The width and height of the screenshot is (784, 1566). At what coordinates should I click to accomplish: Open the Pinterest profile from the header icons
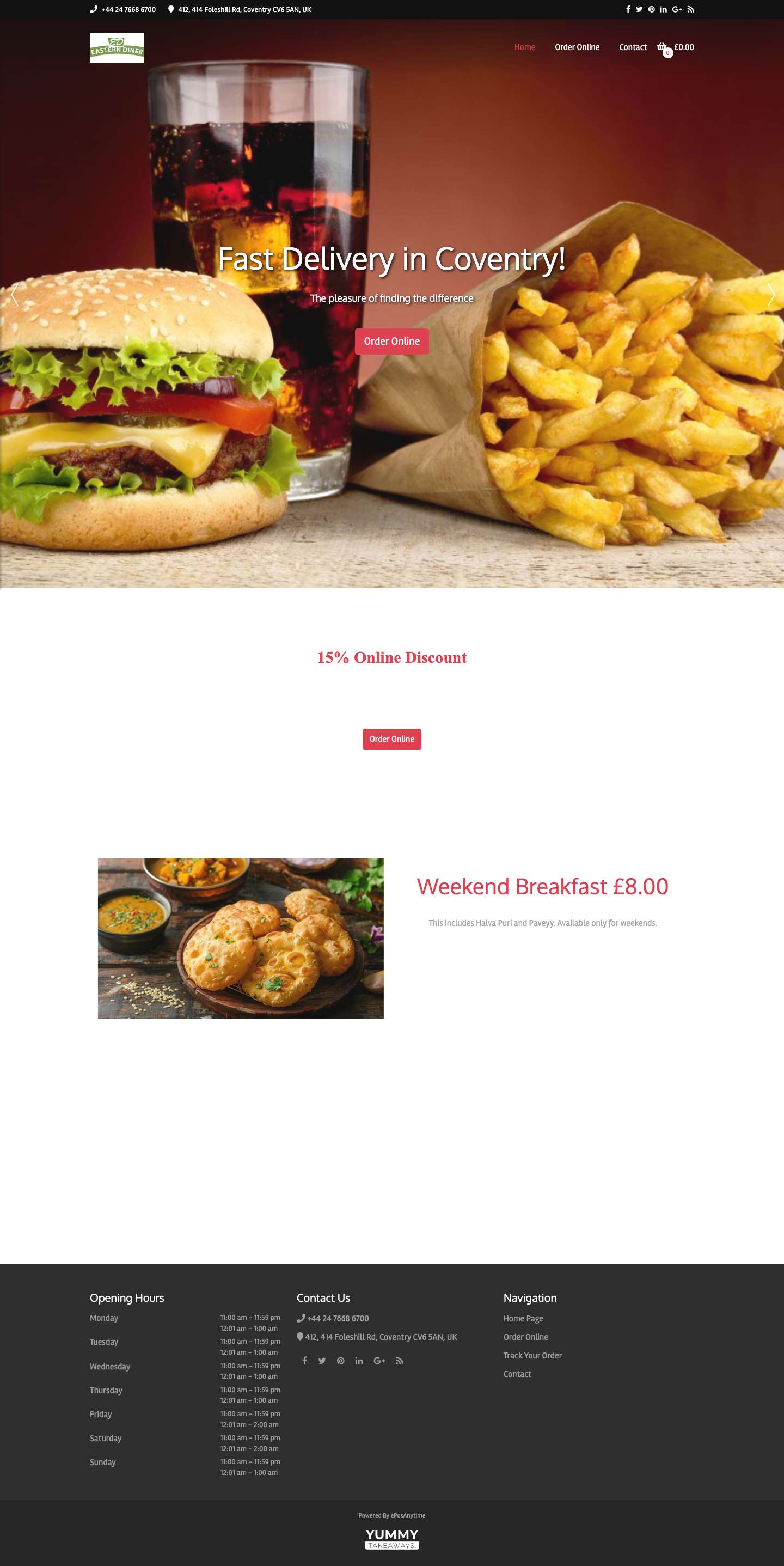pyautogui.click(x=651, y=9)
